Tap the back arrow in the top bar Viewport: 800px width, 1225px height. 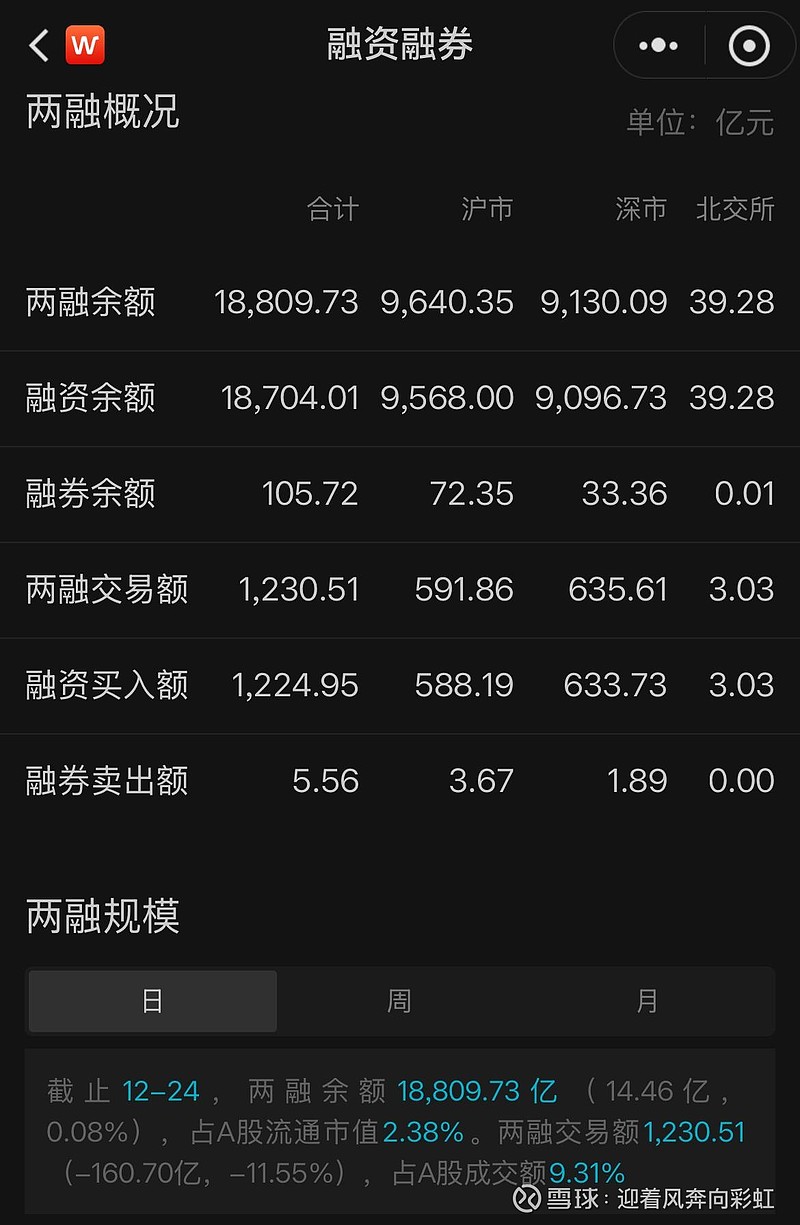(37, 45)
